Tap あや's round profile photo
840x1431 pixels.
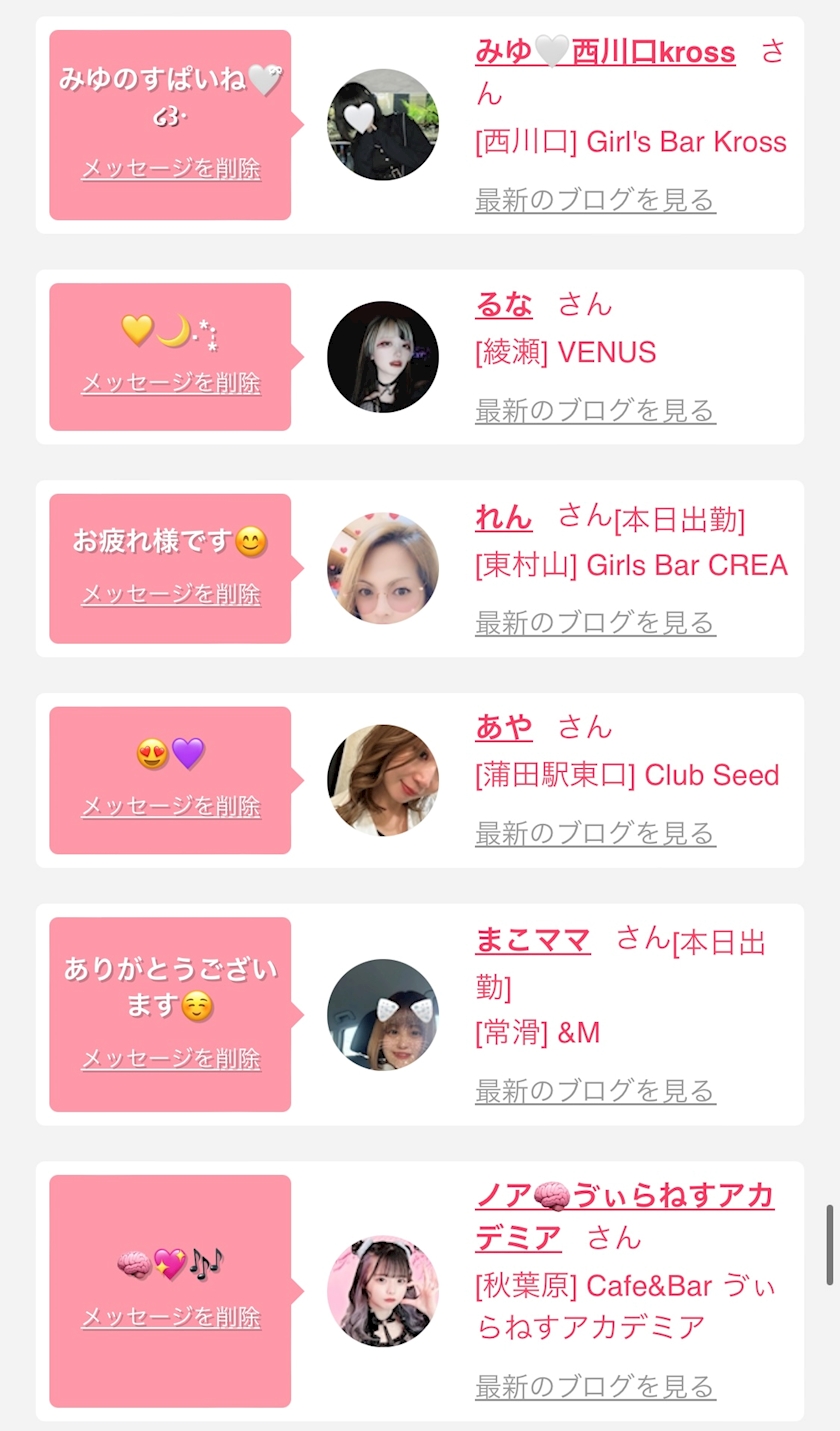tap(383, 780)
